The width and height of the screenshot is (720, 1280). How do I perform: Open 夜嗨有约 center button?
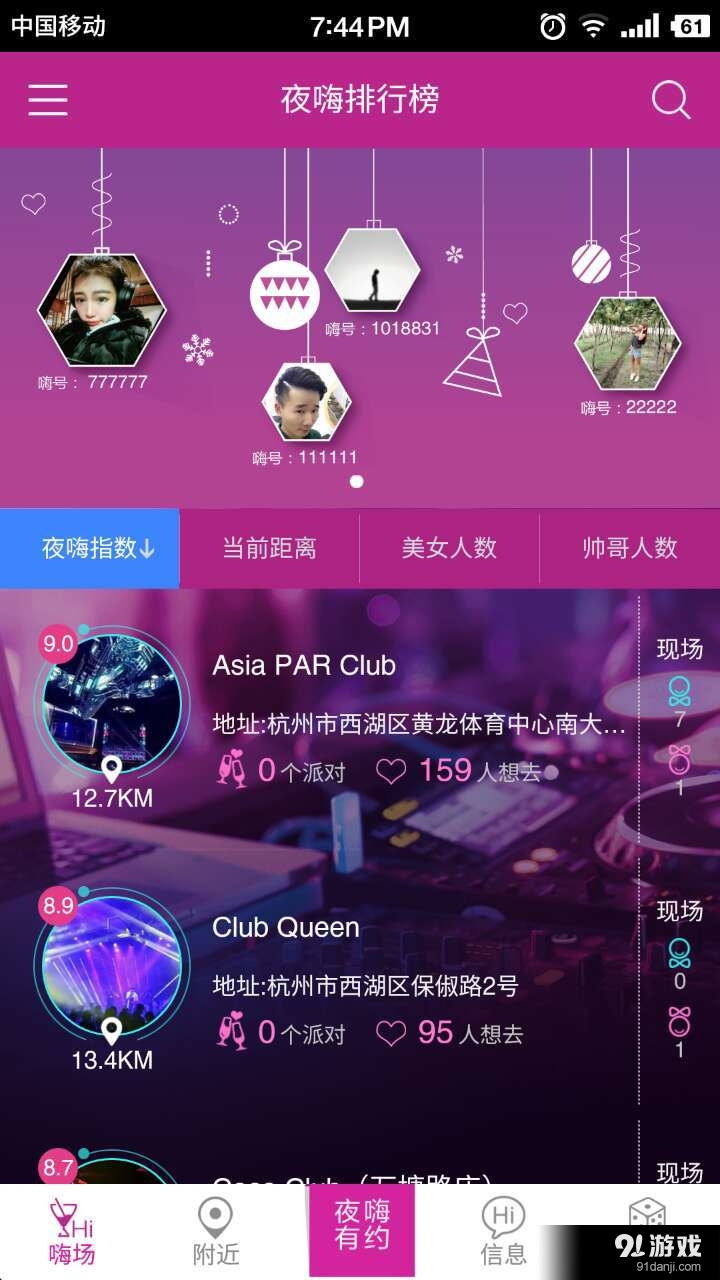(x=361, y=1226)
